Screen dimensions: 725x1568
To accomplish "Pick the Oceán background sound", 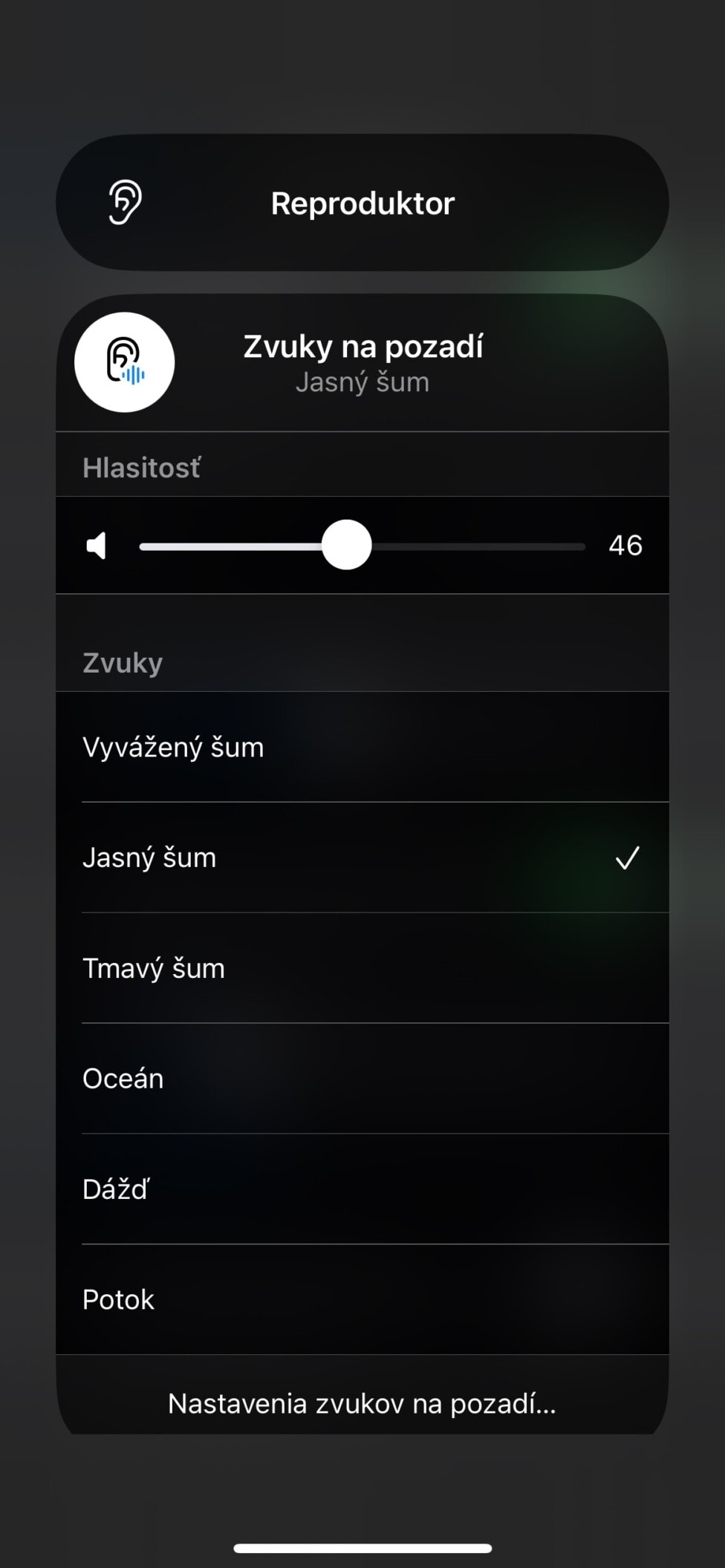I will pos(362,1079).
